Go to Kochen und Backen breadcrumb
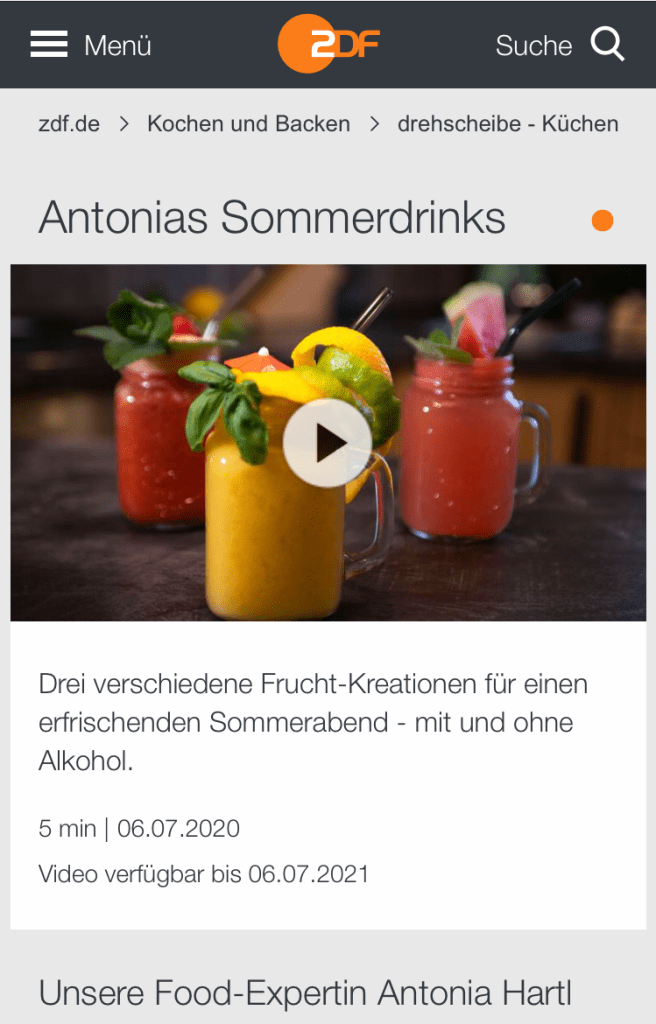Viewport: 656px width, 1024px height. pyautogui.click(x=248, y=124)
